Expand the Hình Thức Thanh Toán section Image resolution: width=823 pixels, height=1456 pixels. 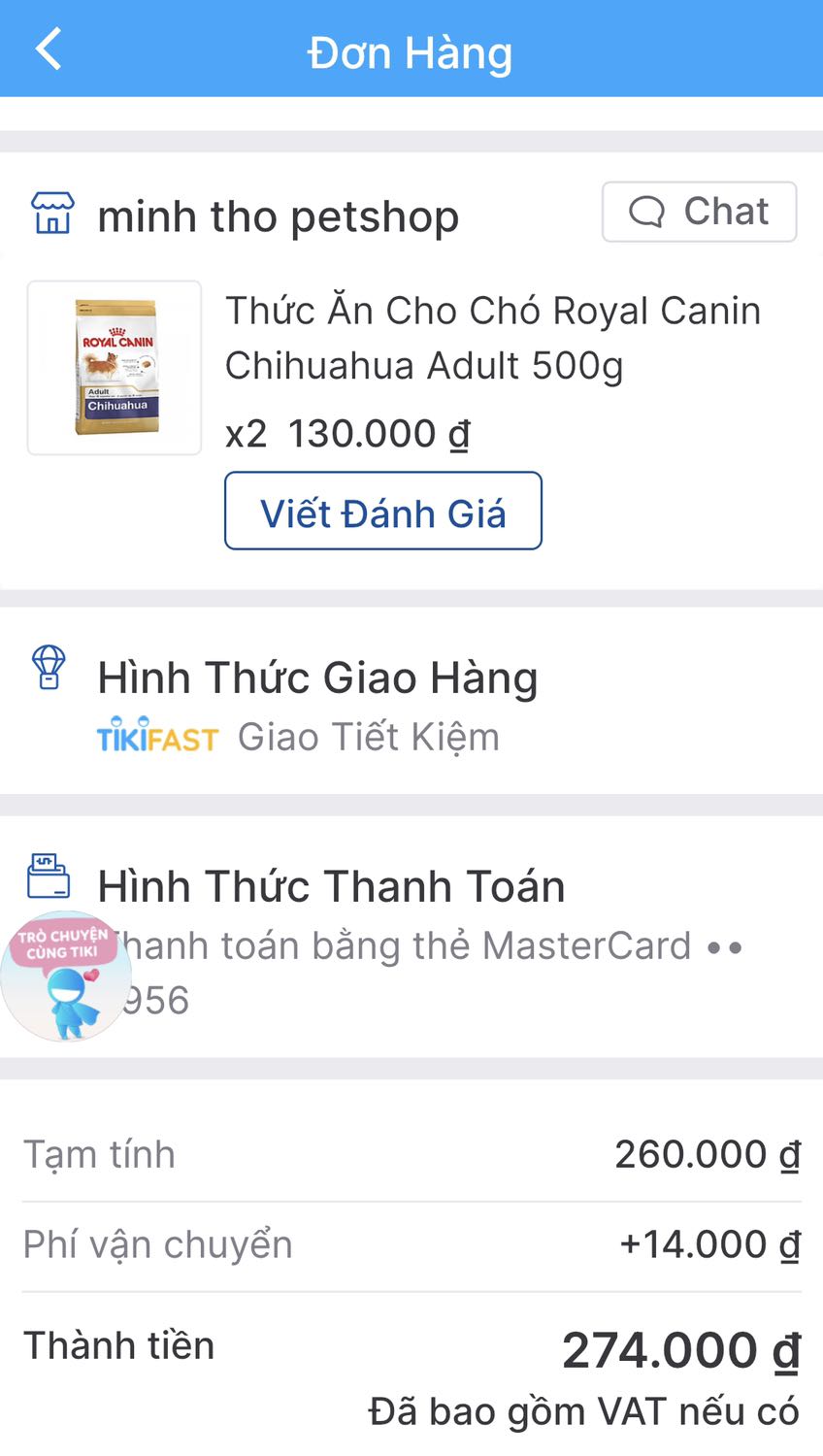(331, 885)
